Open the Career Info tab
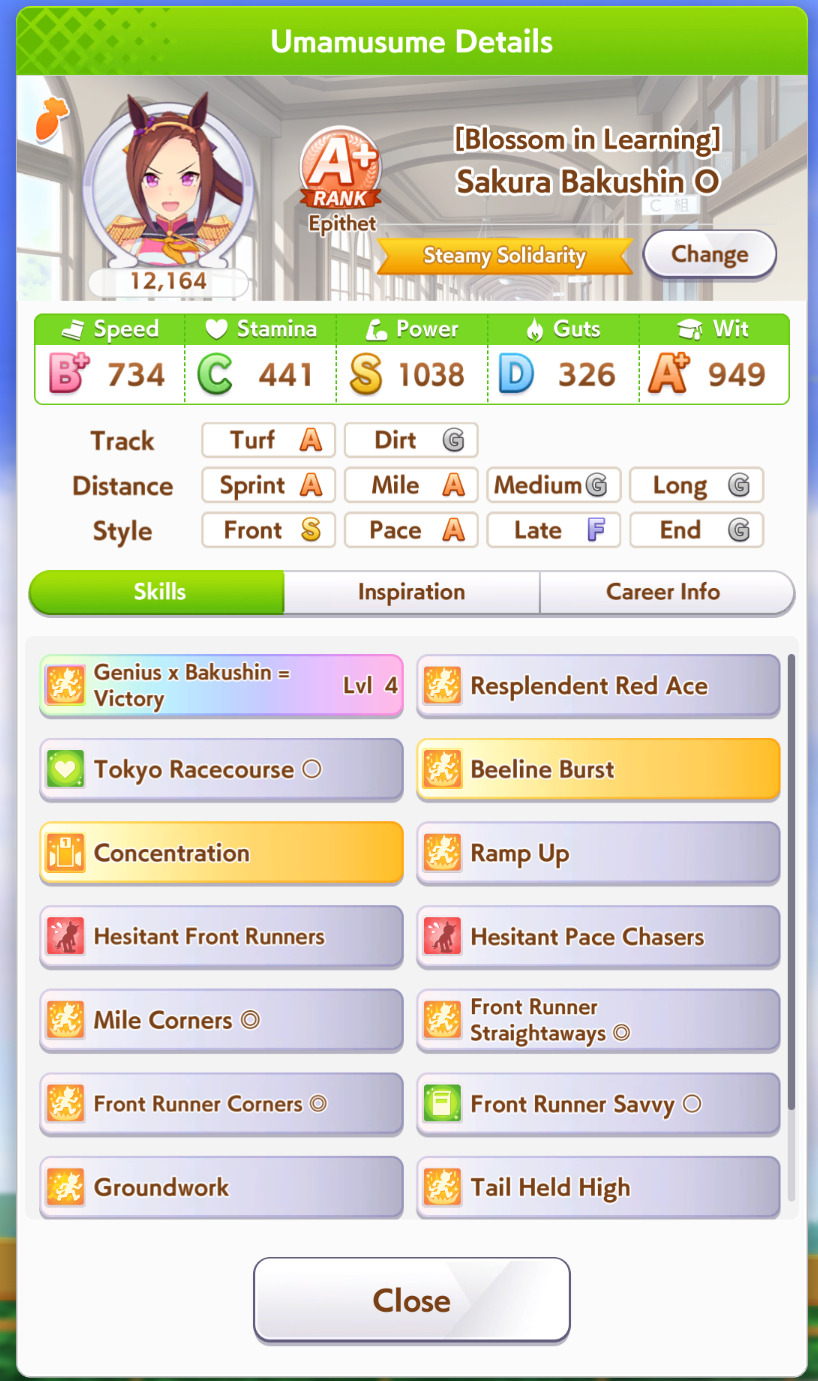 pyautogui.click(x=664, y=592)
